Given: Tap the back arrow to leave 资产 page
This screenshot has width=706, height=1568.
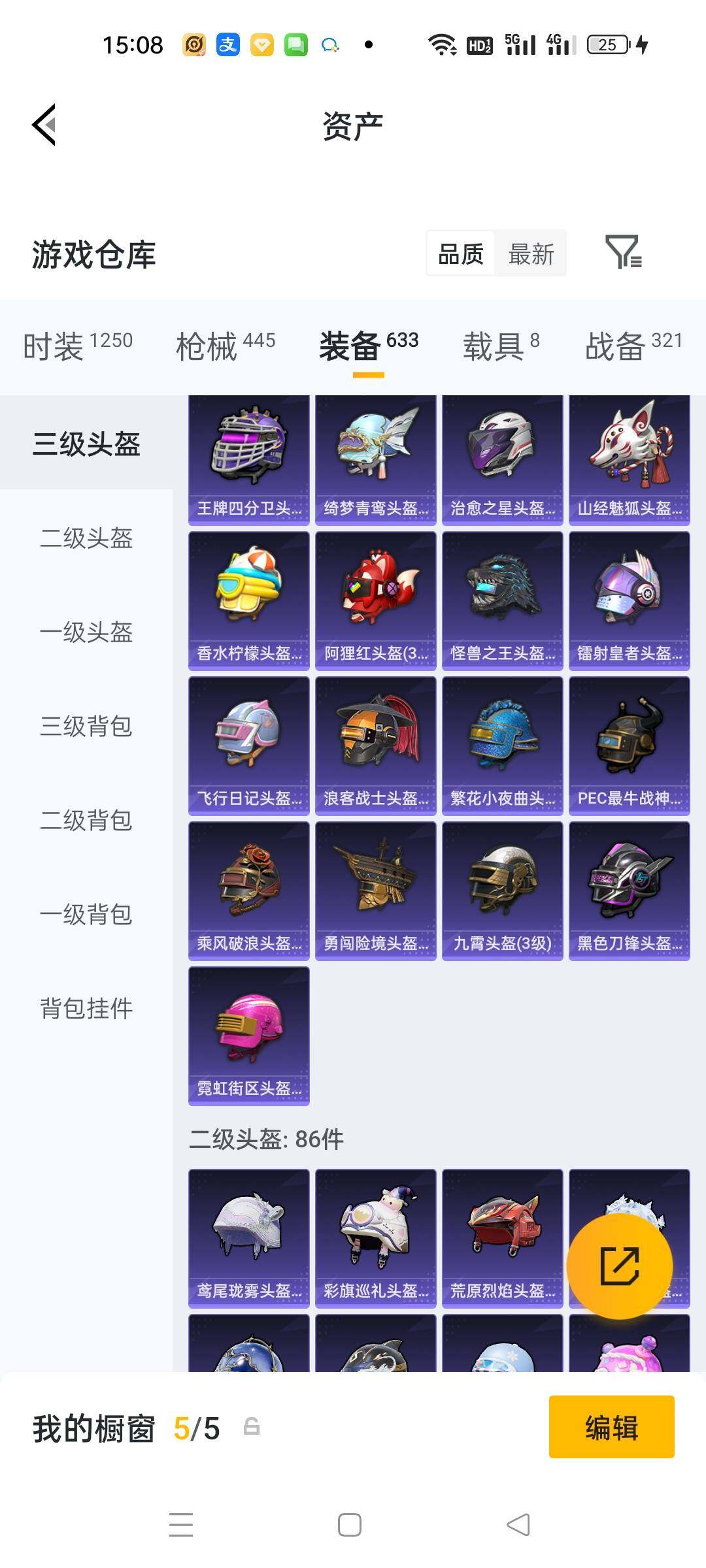Looking at the screenshot, I should (44, 126).
